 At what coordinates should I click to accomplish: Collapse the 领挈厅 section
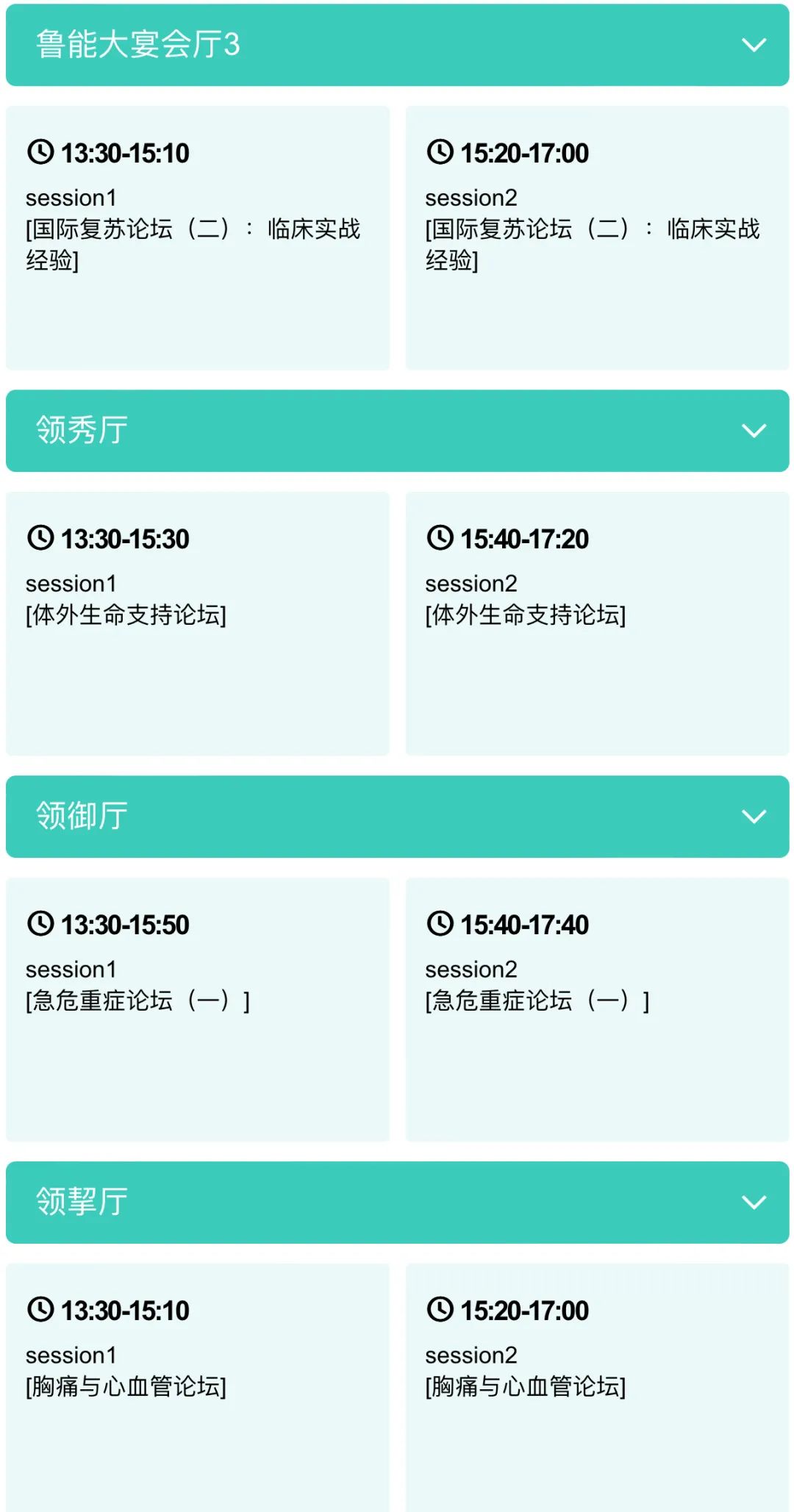point(754,1203)
